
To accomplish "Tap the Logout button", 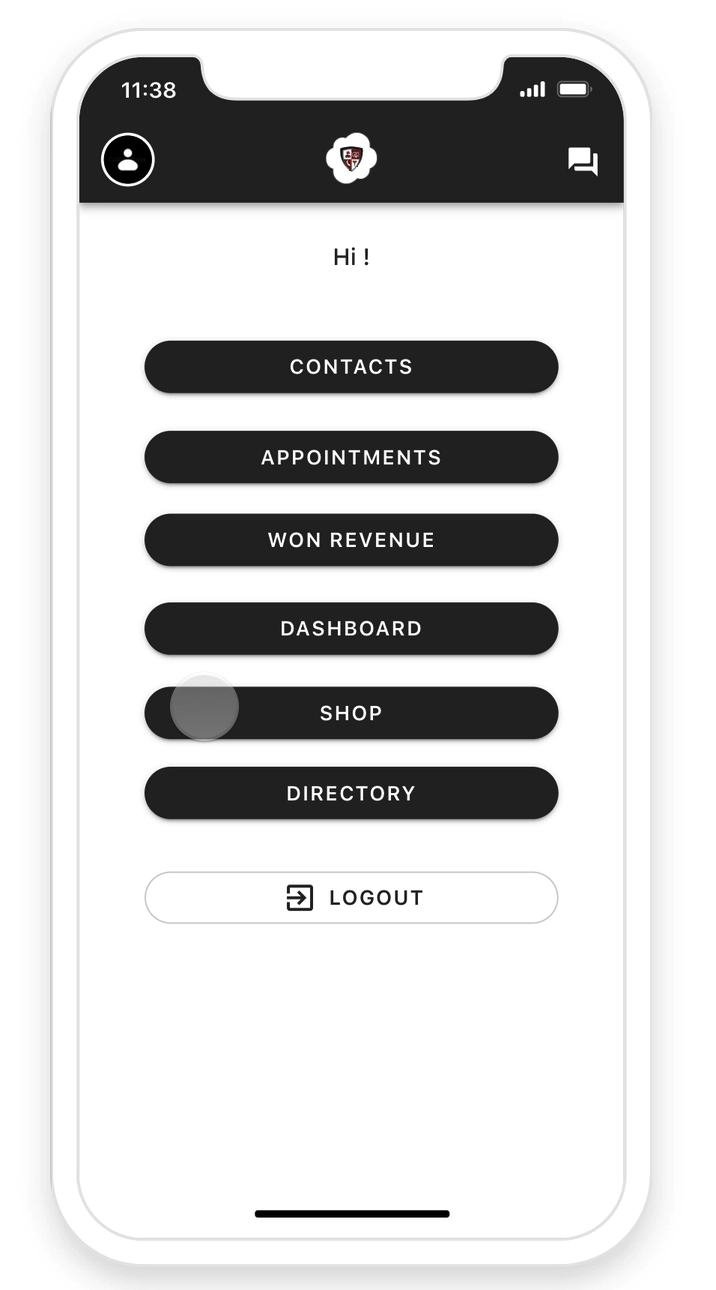I will pyautogui.click(x=351, y=898).
